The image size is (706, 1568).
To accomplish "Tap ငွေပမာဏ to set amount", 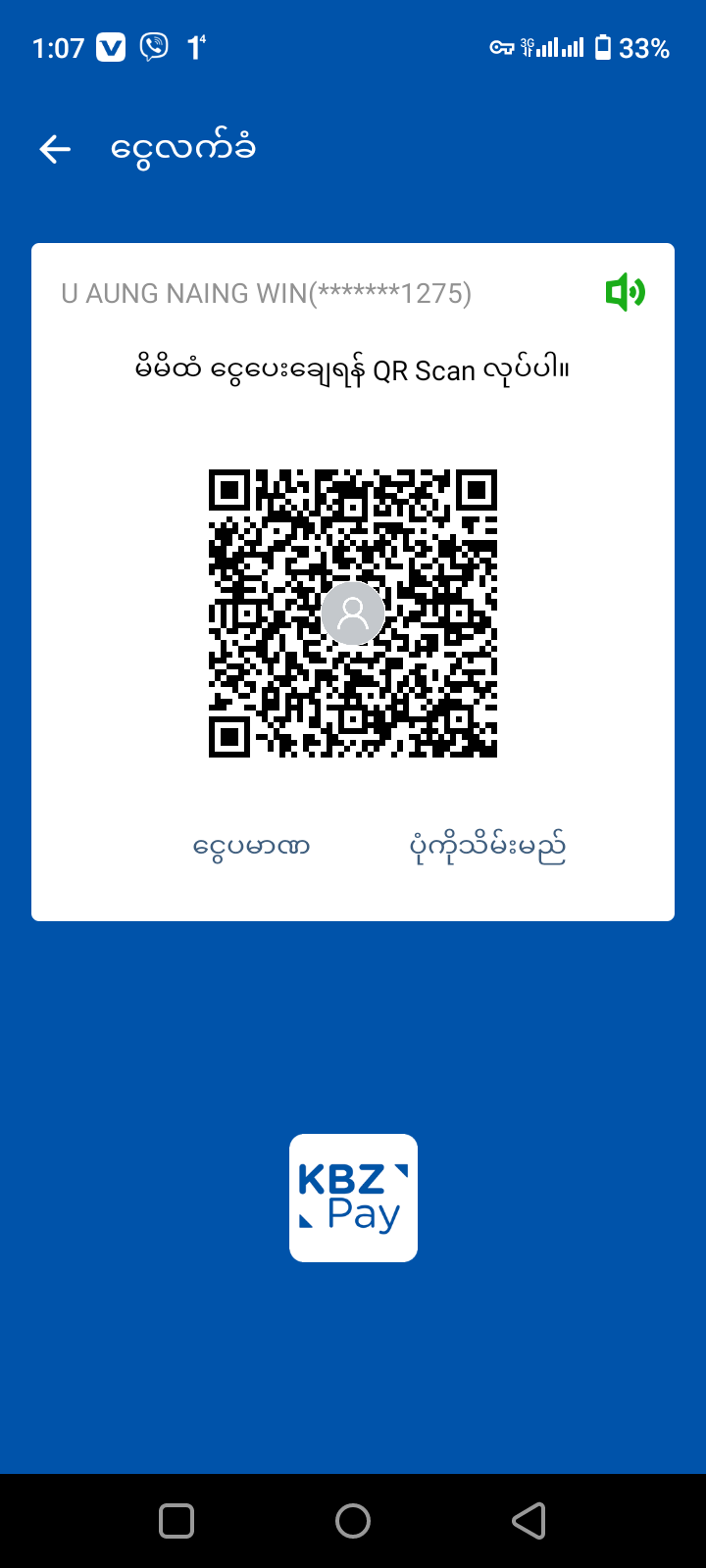I will (252, 846).
